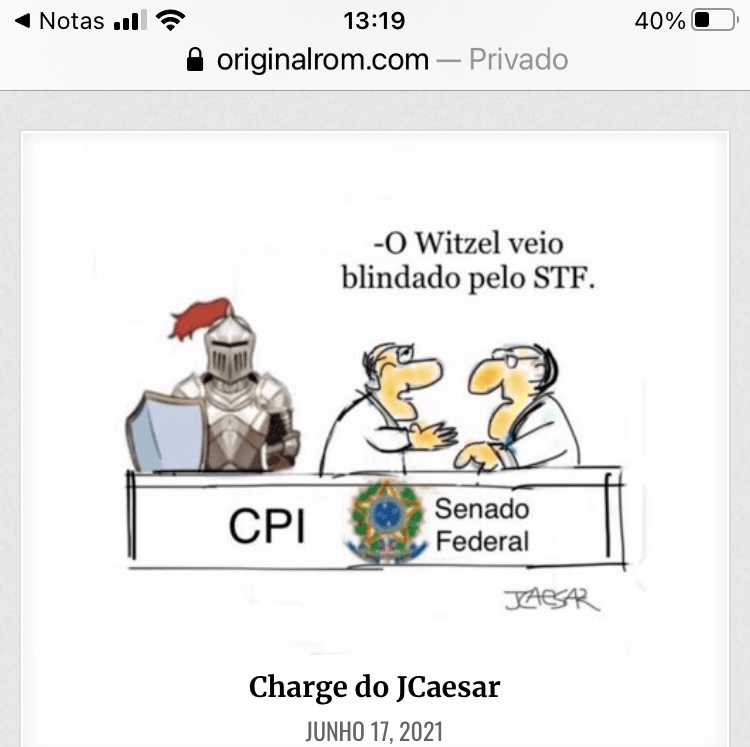Open the post titled Charge do JCaesar
Viewport: 750px width, 747px height.
click(374, 687)
